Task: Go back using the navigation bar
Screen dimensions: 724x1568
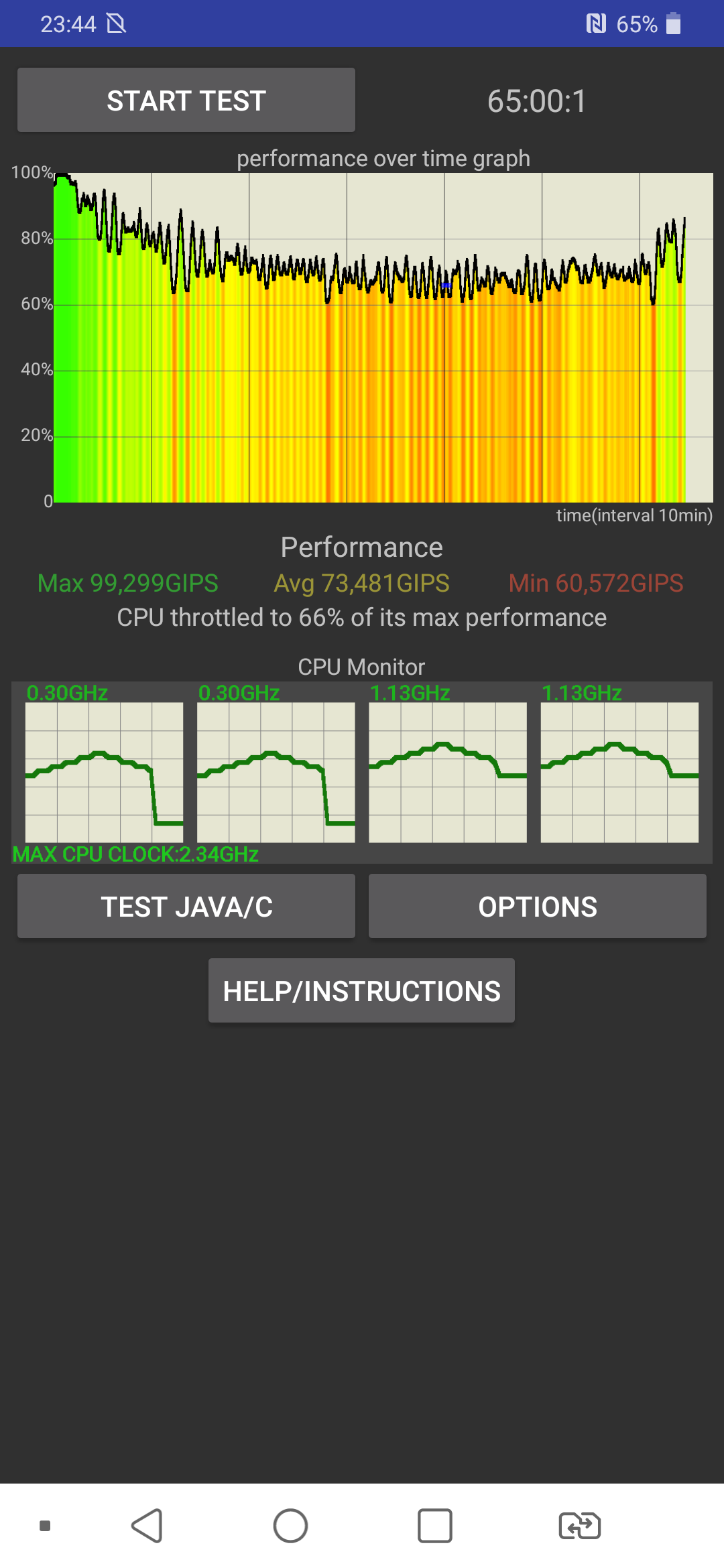Action: point(147,1526)
